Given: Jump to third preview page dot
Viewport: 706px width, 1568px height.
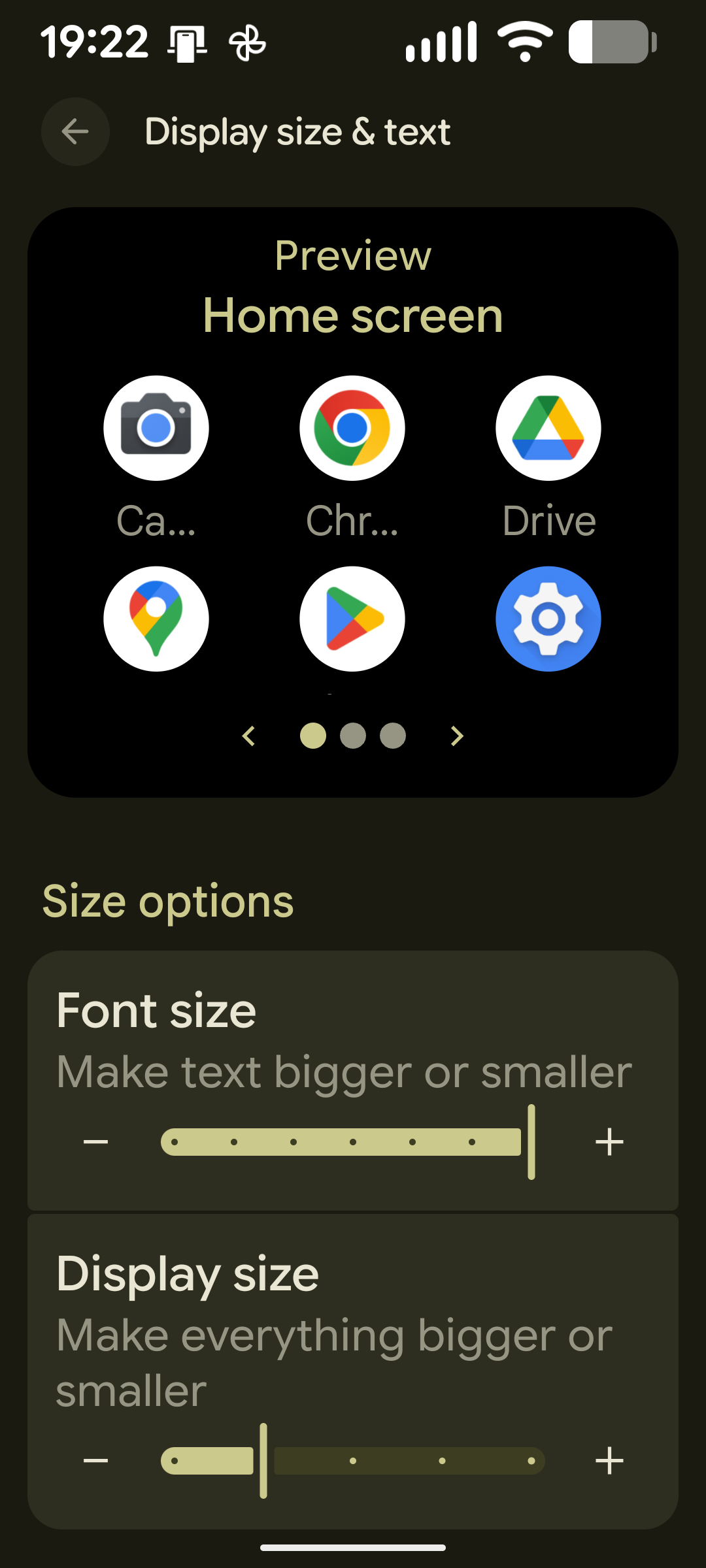Looking at the screenshot, I should coord(393,736).
